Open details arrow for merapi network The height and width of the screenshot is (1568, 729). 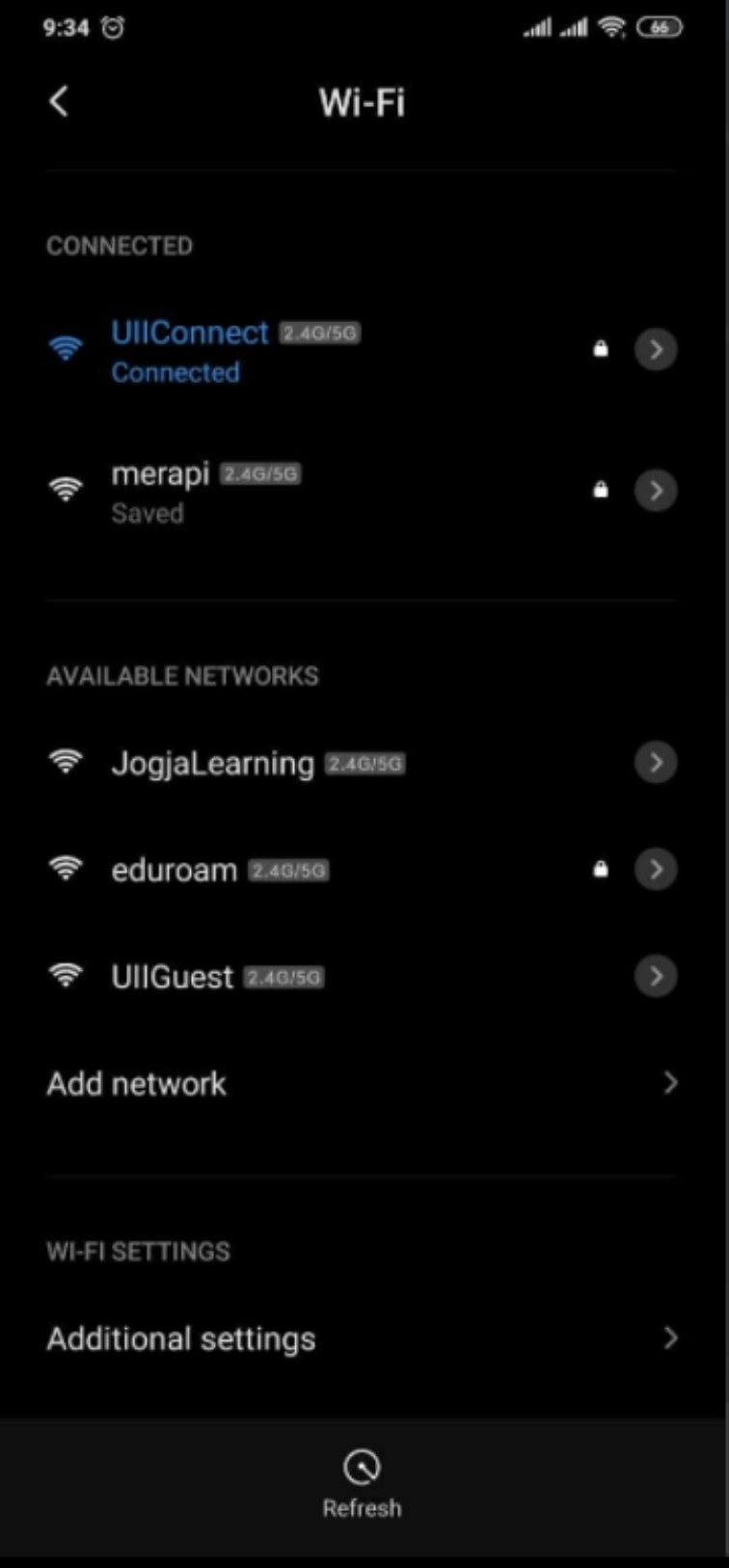click(x=656, y=491)
